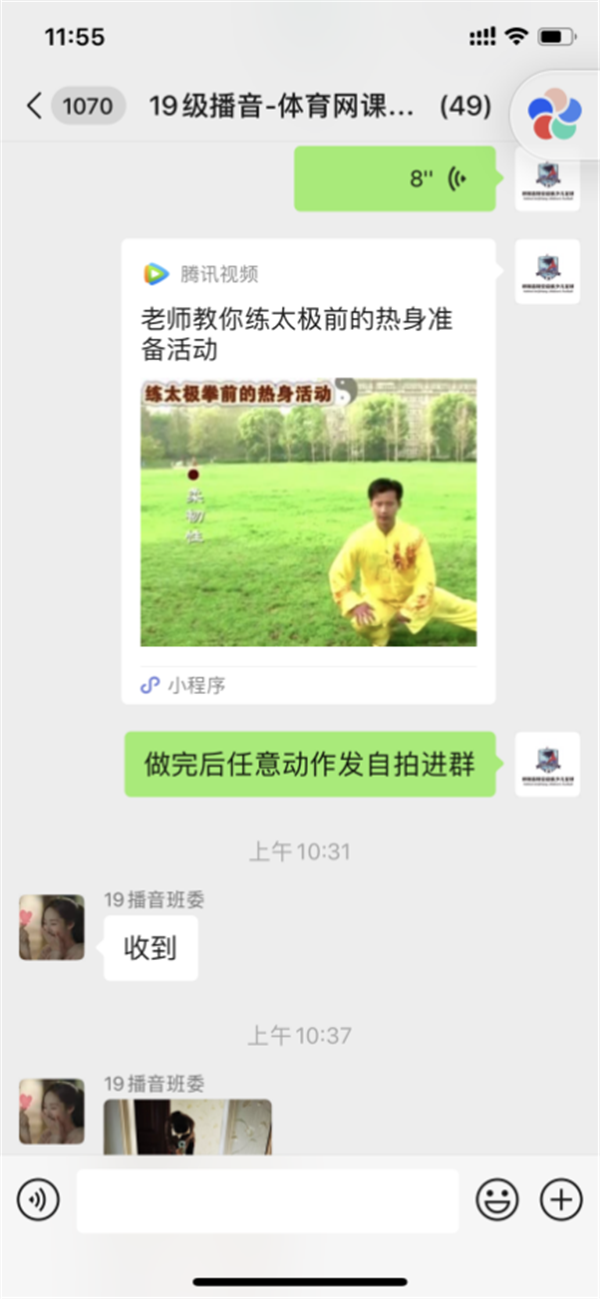Open the colorful floating pinwheel icon
Image resolution: width=600 pixels, height=1299 pixels.
pyautogui.click(x=554, y=115)
